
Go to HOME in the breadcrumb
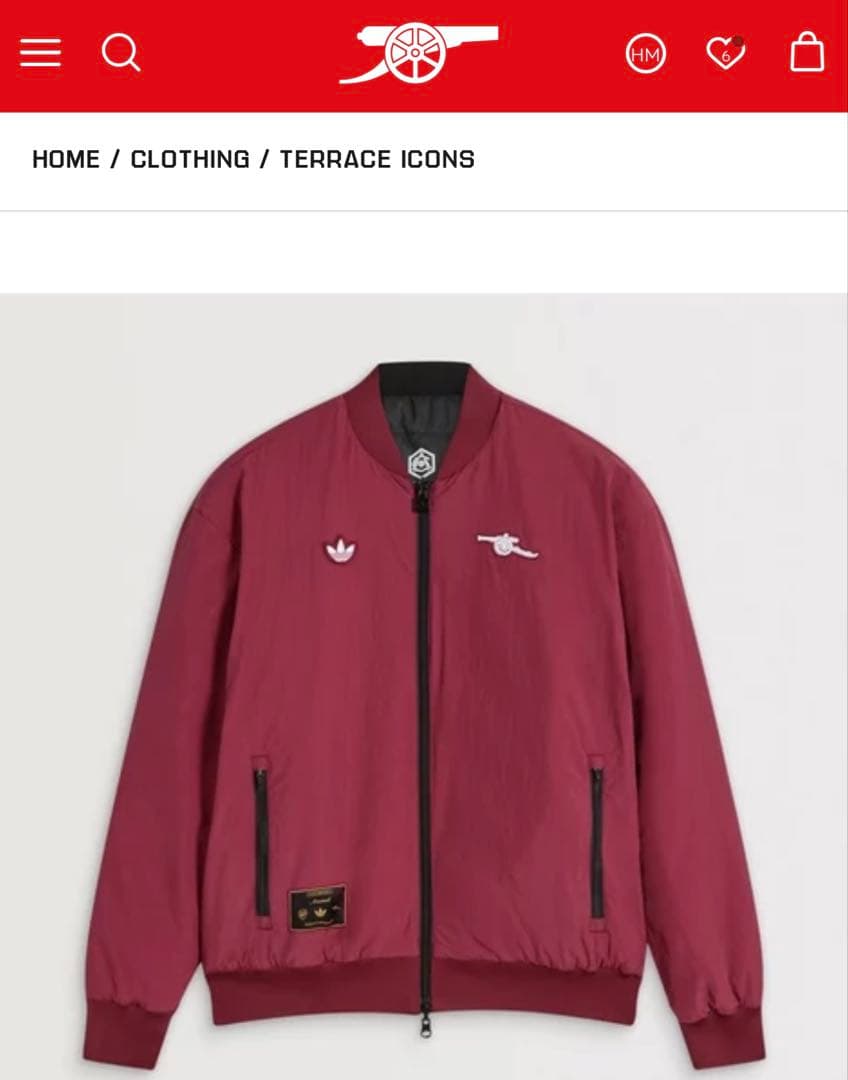66,159
